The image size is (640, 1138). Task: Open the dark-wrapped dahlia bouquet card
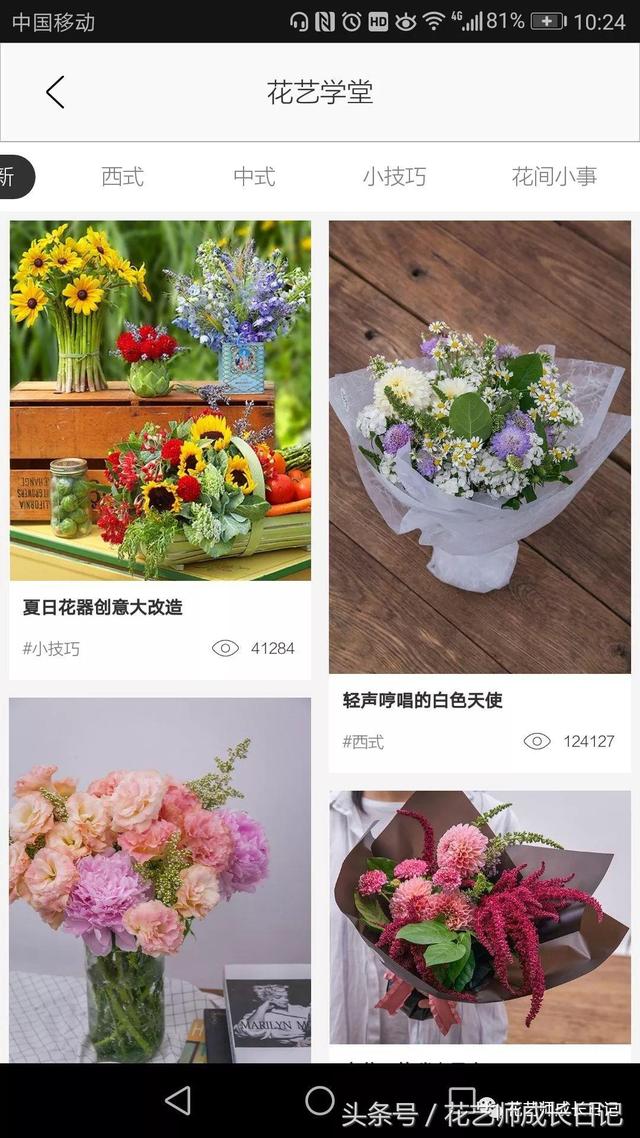pos(480,918)
